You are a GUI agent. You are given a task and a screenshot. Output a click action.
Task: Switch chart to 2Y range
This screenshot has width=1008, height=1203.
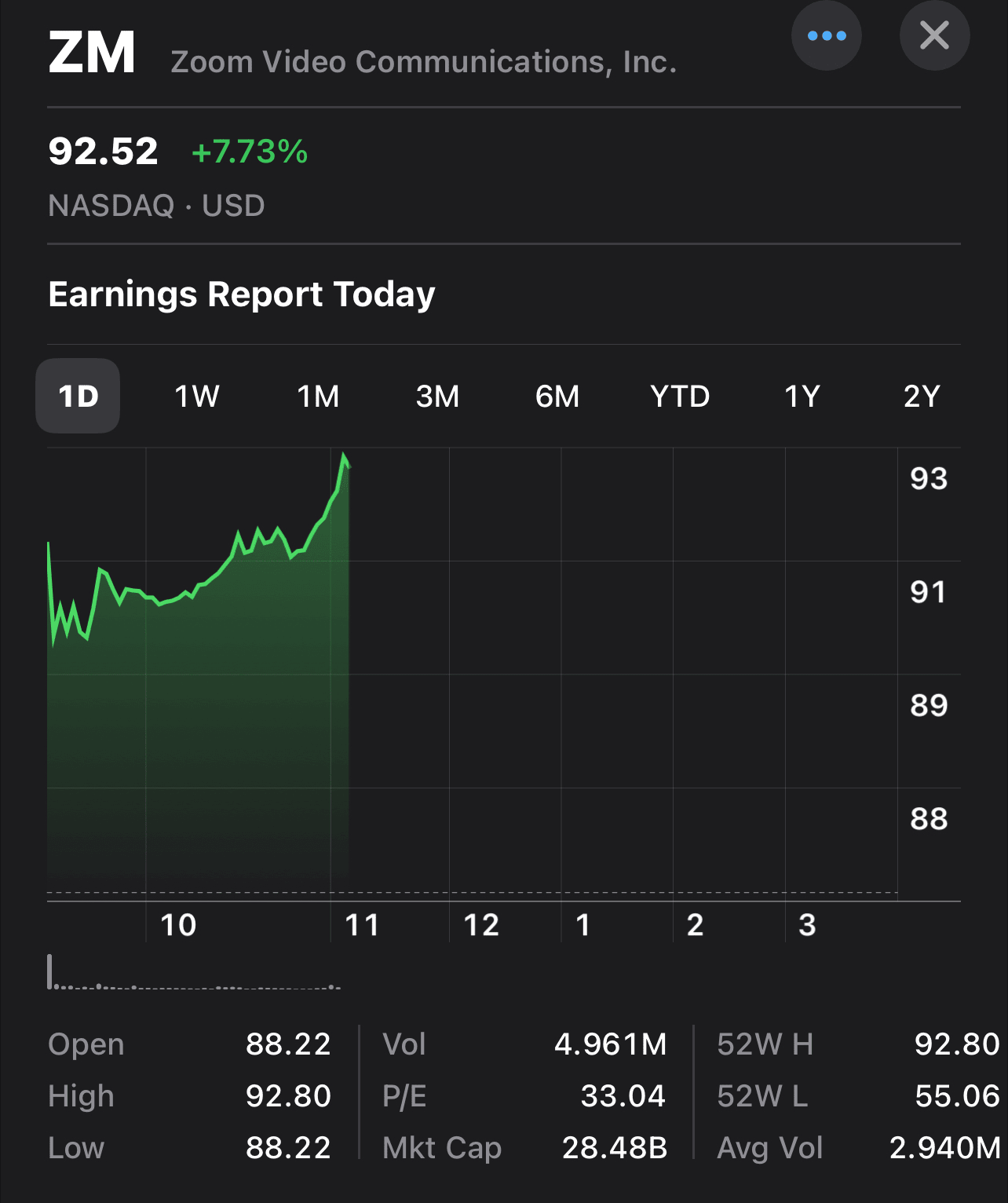pos(922,396)
